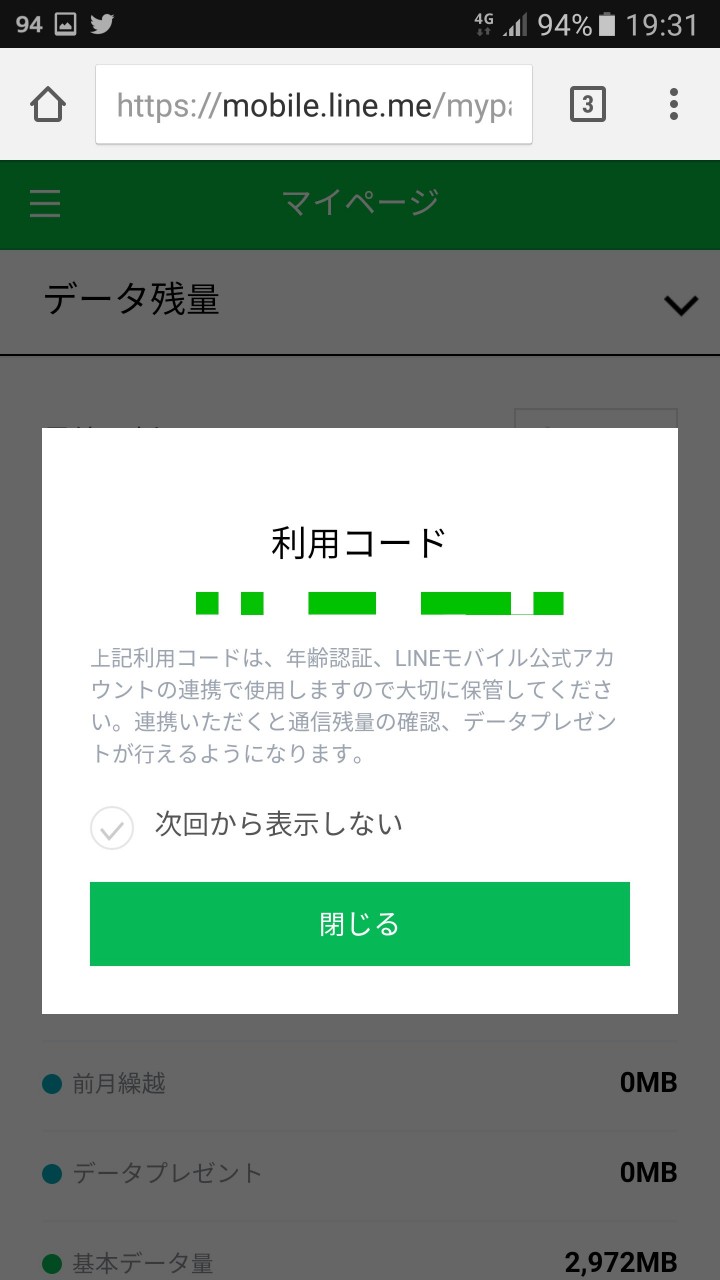Open the browser overflow menu
The height and width of the screenshot is (1280, 720).
[x=674, y=104]
